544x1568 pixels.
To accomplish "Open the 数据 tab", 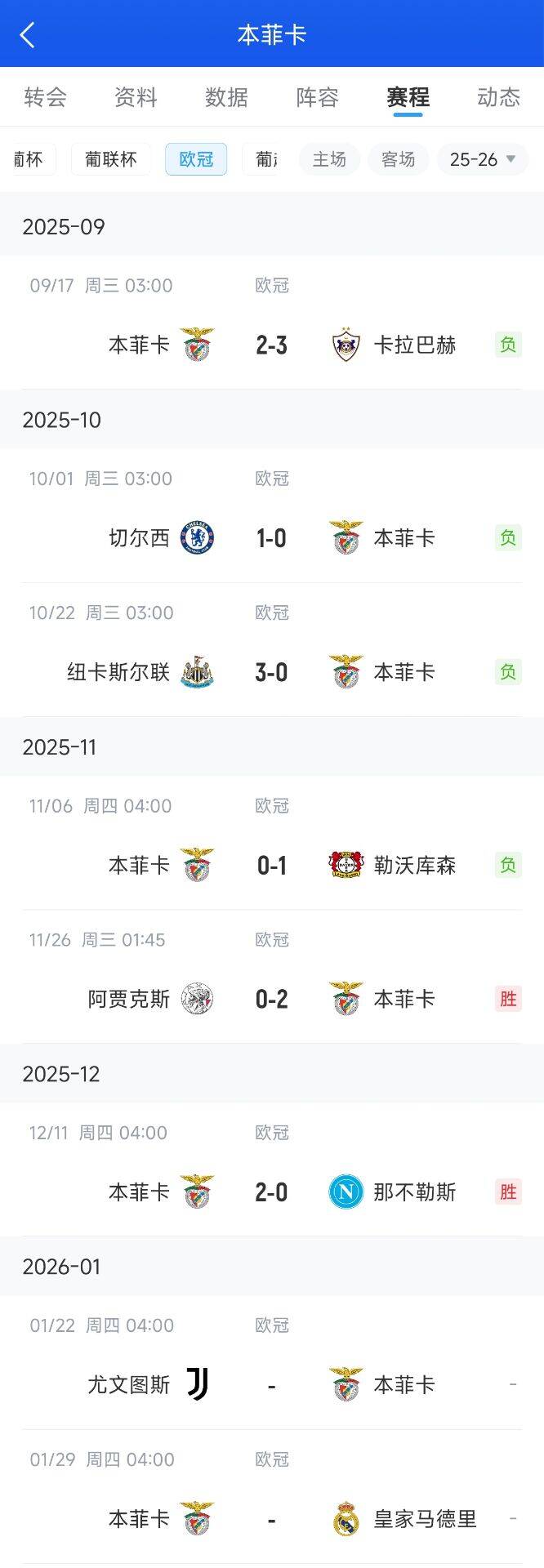I will 226,97.
